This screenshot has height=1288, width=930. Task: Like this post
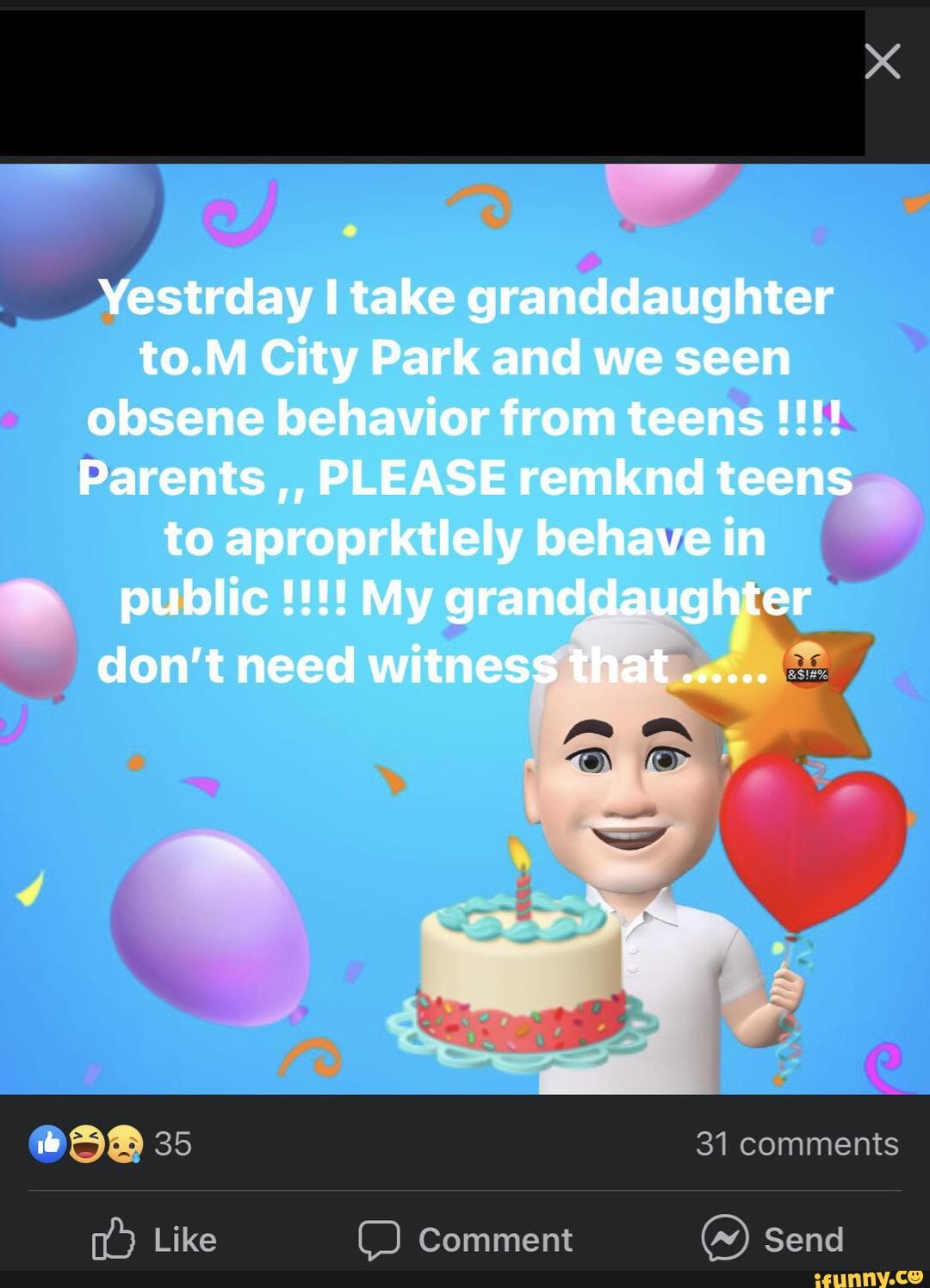pos(155,1239)
